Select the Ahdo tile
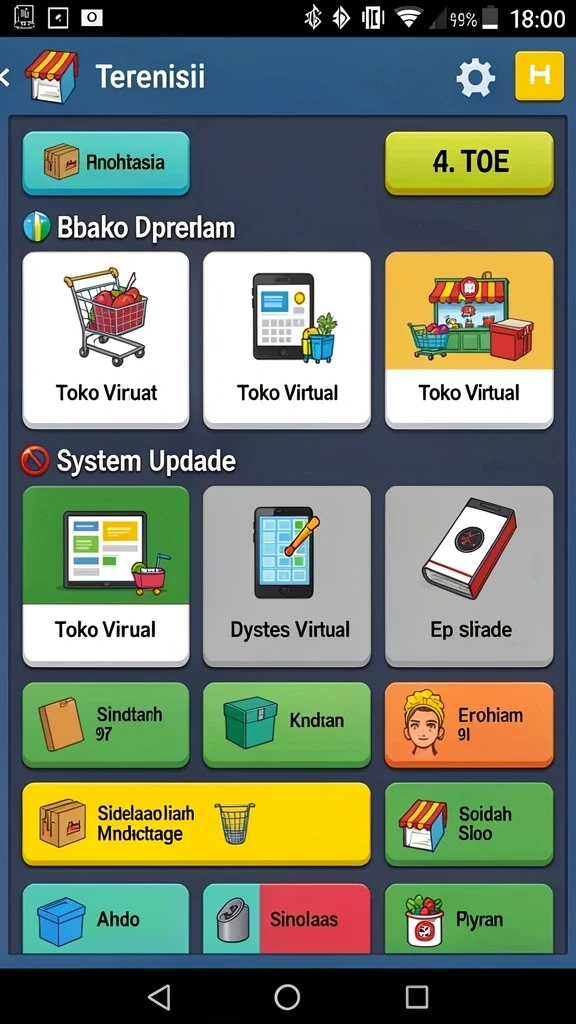576x1024 pixels. point(106,919)
